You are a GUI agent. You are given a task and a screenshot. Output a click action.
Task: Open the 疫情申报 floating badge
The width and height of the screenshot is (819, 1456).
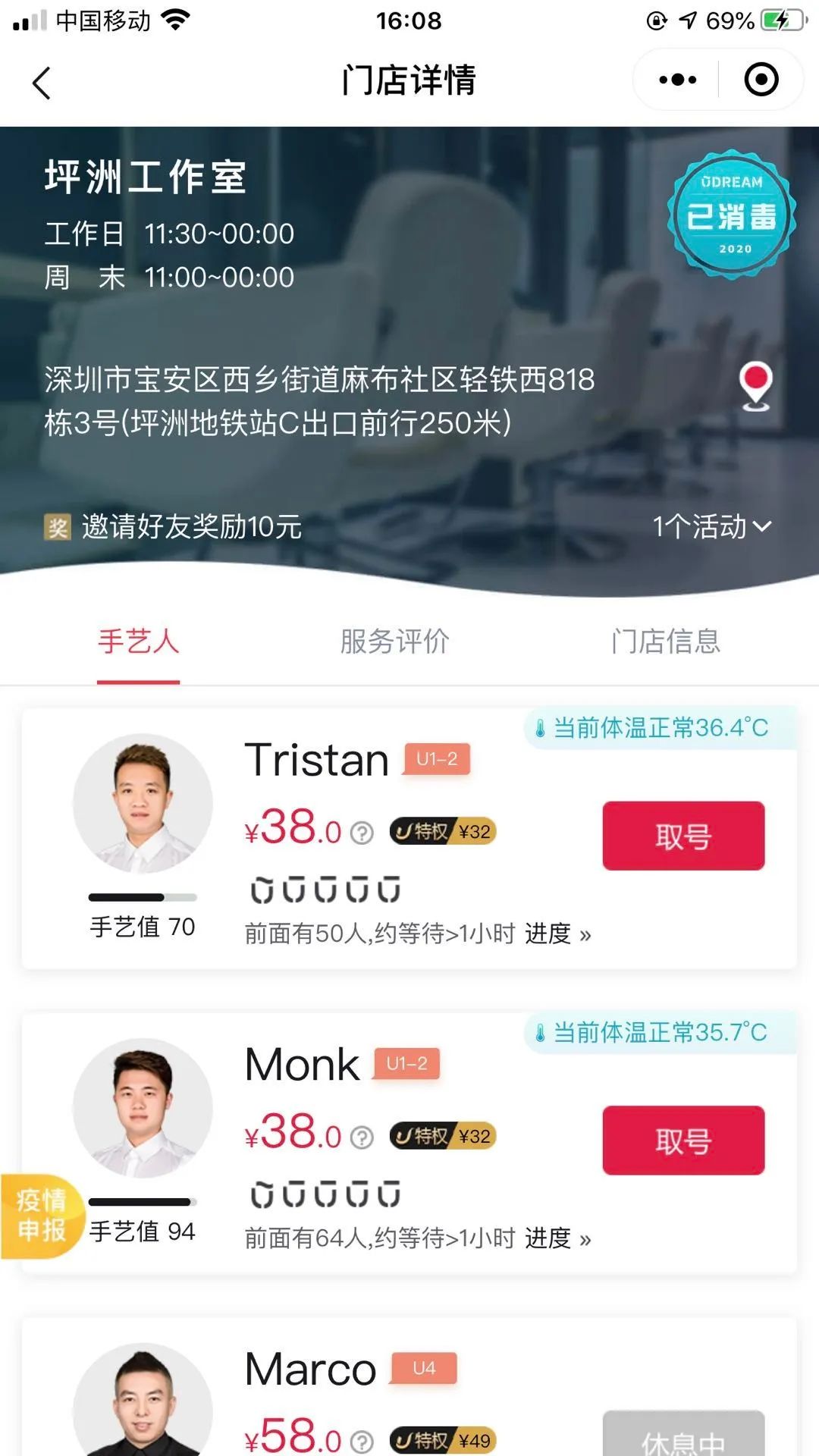[x=41, y=1216]
